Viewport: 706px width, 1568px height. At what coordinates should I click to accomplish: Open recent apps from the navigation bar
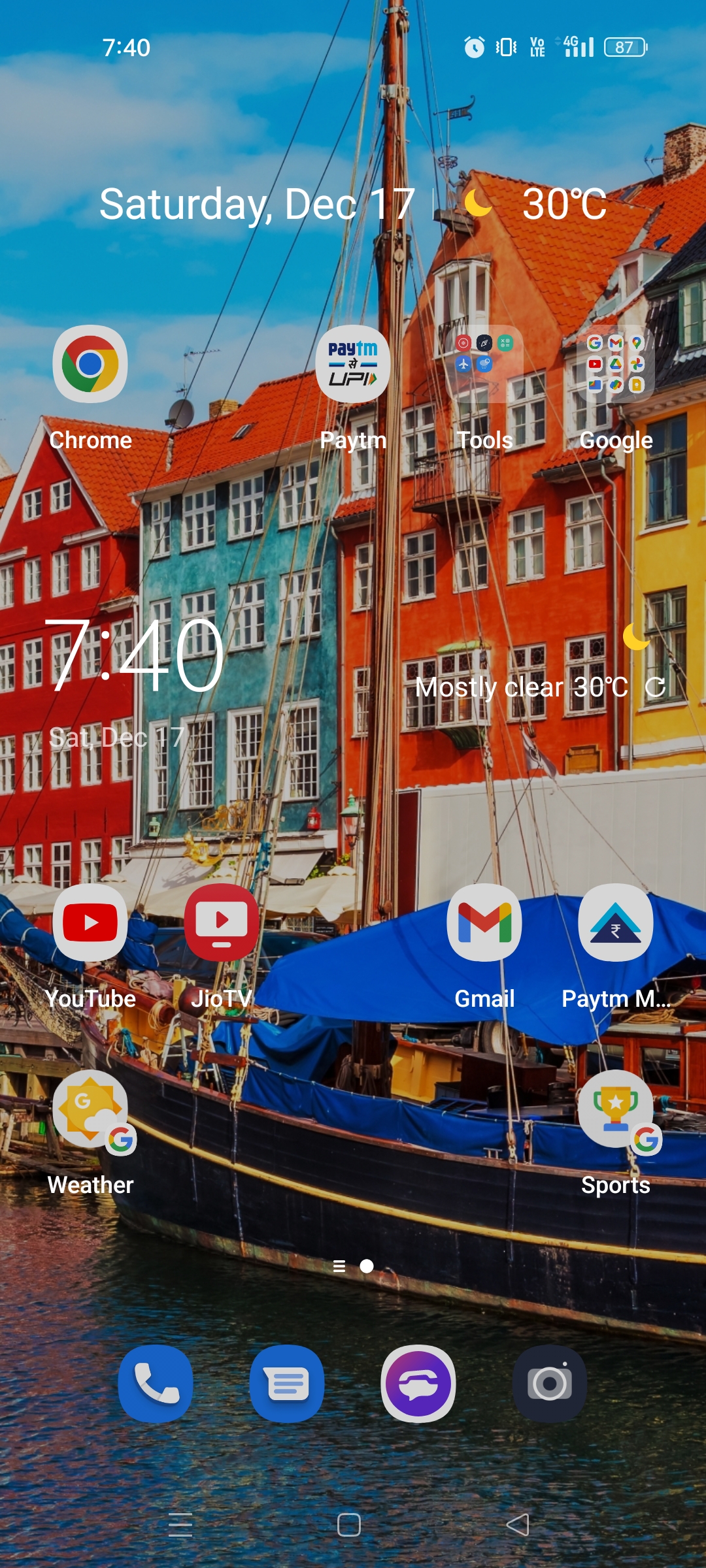pyautogui.click(x=180, y=1525)
